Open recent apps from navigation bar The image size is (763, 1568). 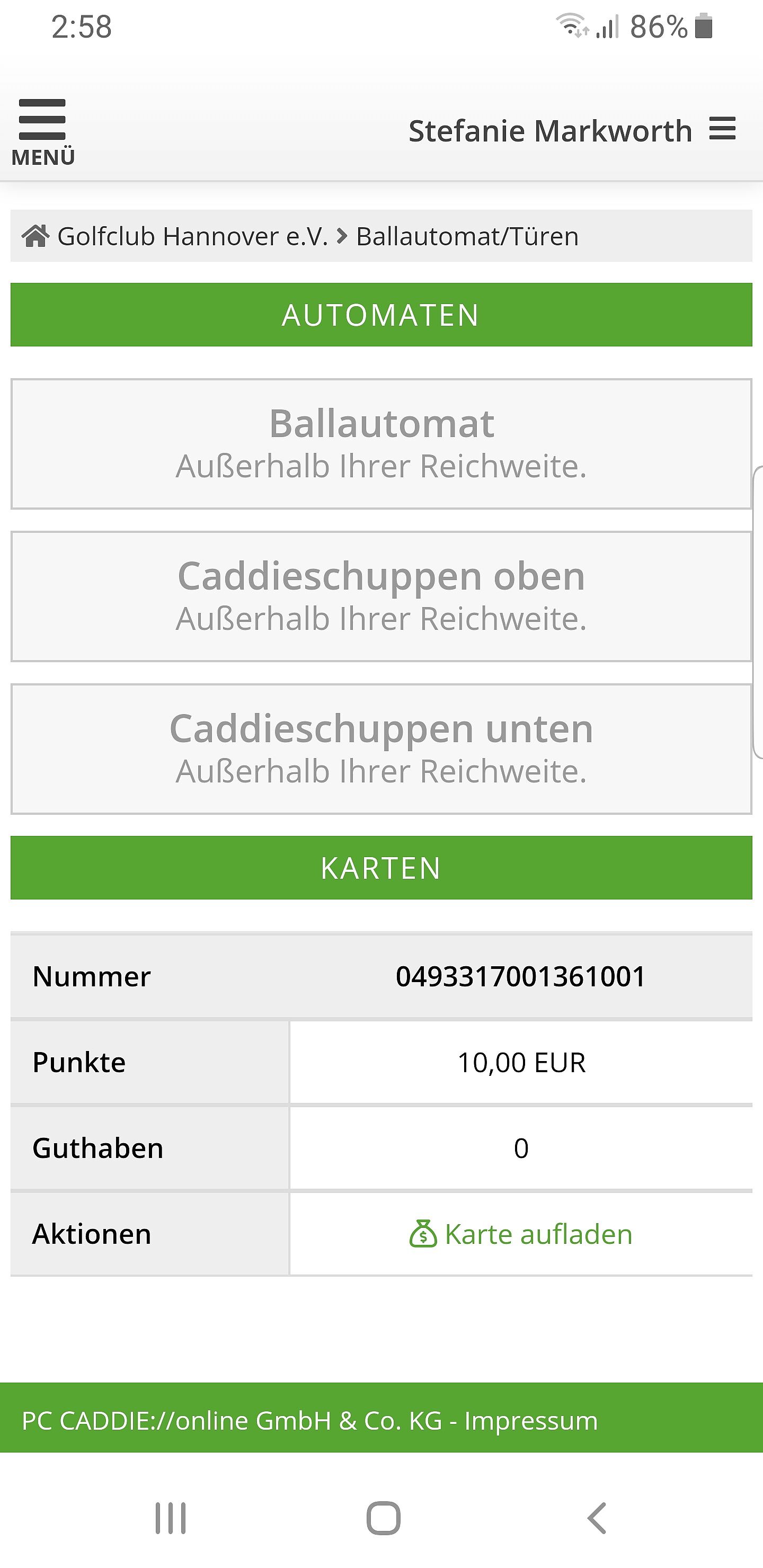coord(171,1518)
